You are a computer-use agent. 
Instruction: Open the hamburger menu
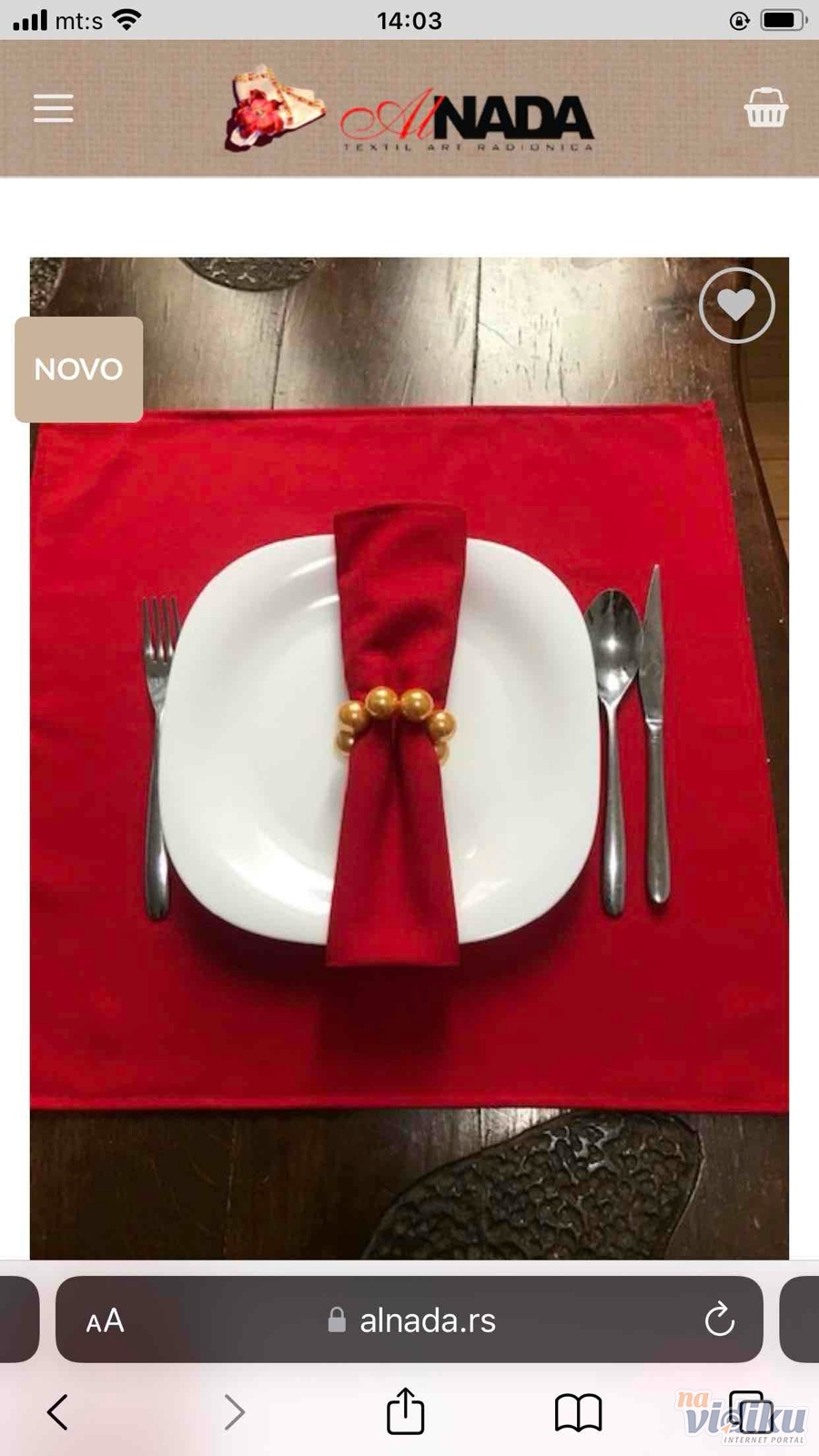click(54, 107)
